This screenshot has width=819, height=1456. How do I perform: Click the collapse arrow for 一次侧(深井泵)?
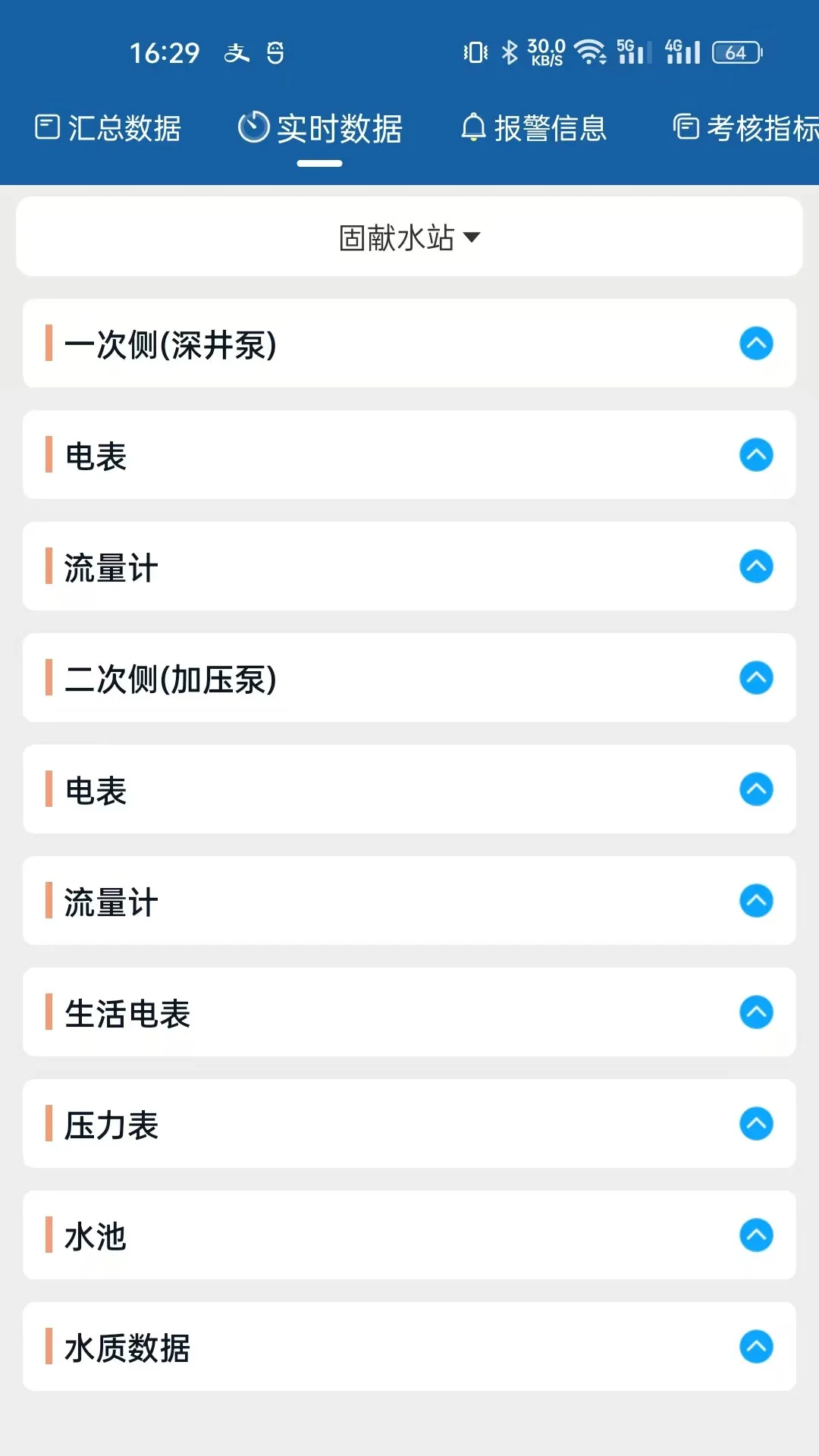(755, 344)
